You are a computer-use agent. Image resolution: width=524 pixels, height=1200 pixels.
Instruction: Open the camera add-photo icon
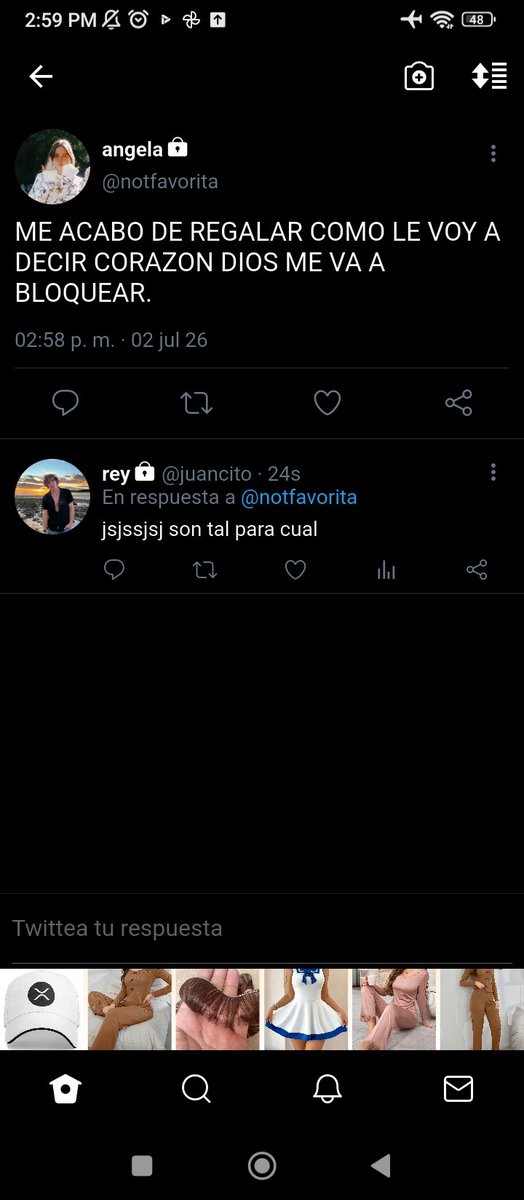point(419,76)
